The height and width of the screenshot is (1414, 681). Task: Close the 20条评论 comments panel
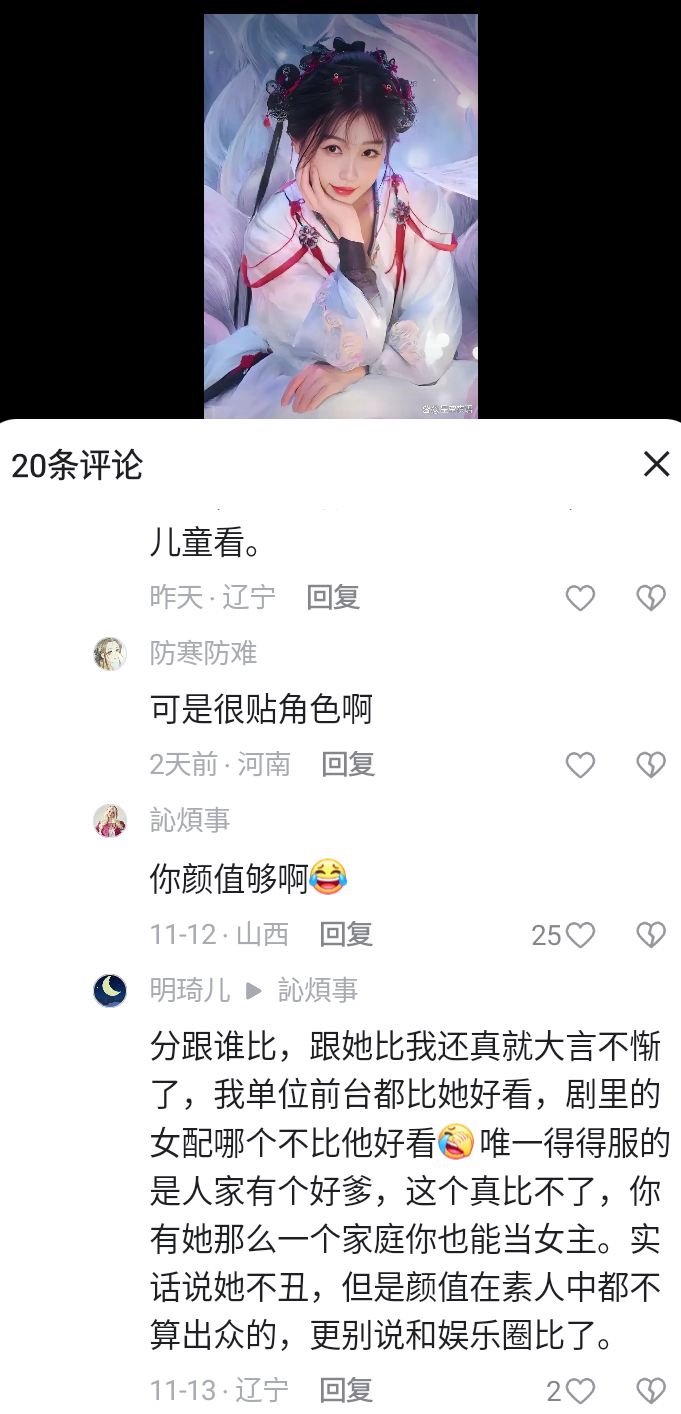656,464
